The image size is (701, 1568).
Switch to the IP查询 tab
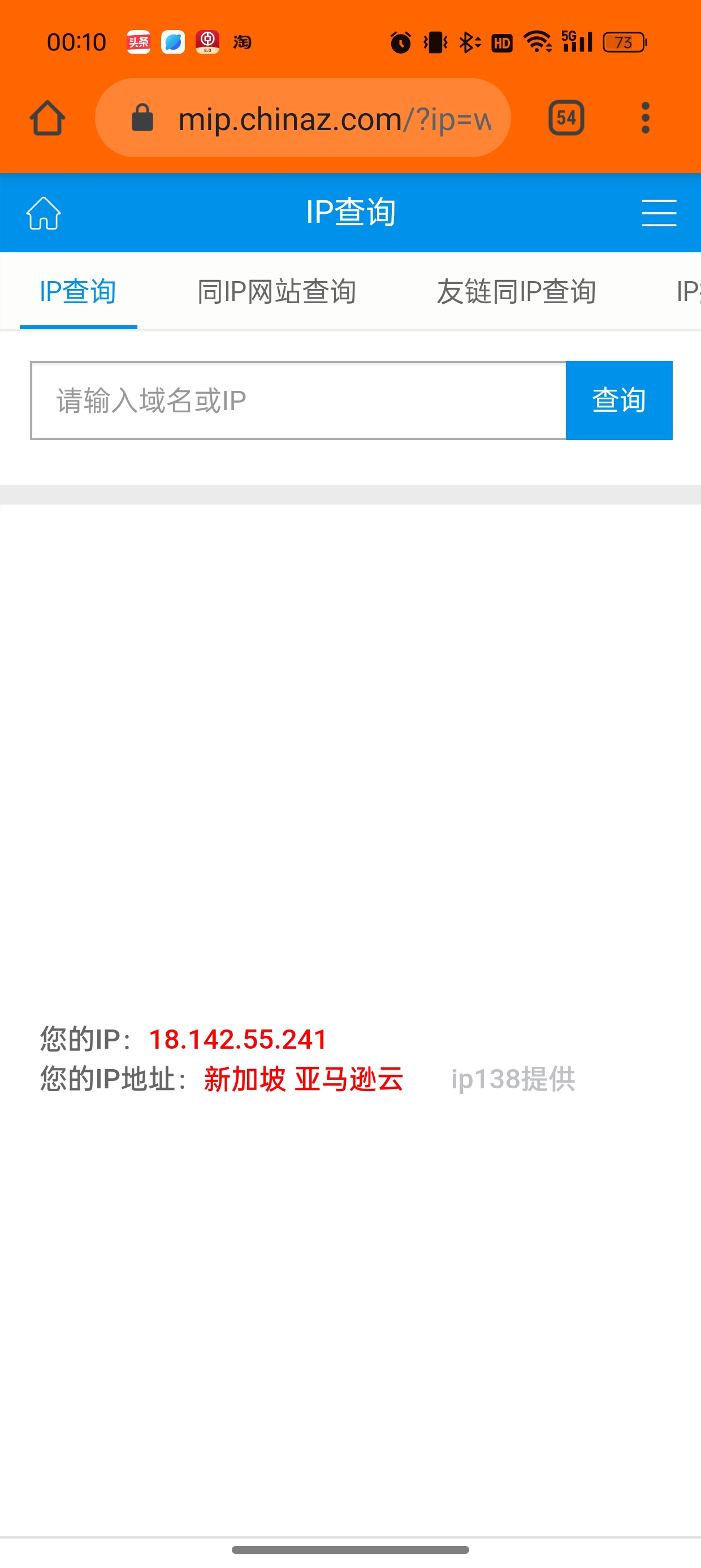78,291
